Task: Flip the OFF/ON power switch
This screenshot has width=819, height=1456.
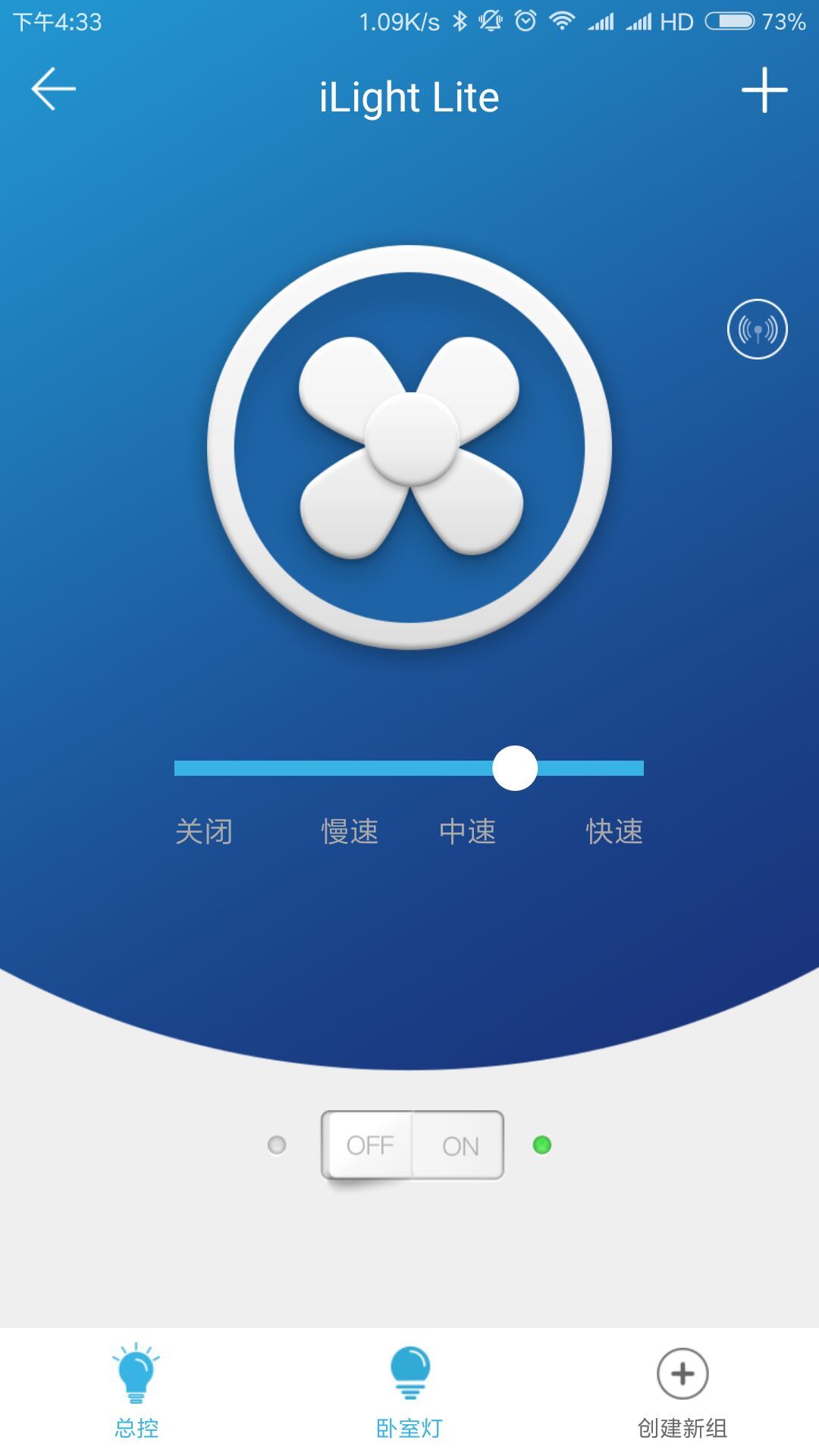Action: 412,1145
